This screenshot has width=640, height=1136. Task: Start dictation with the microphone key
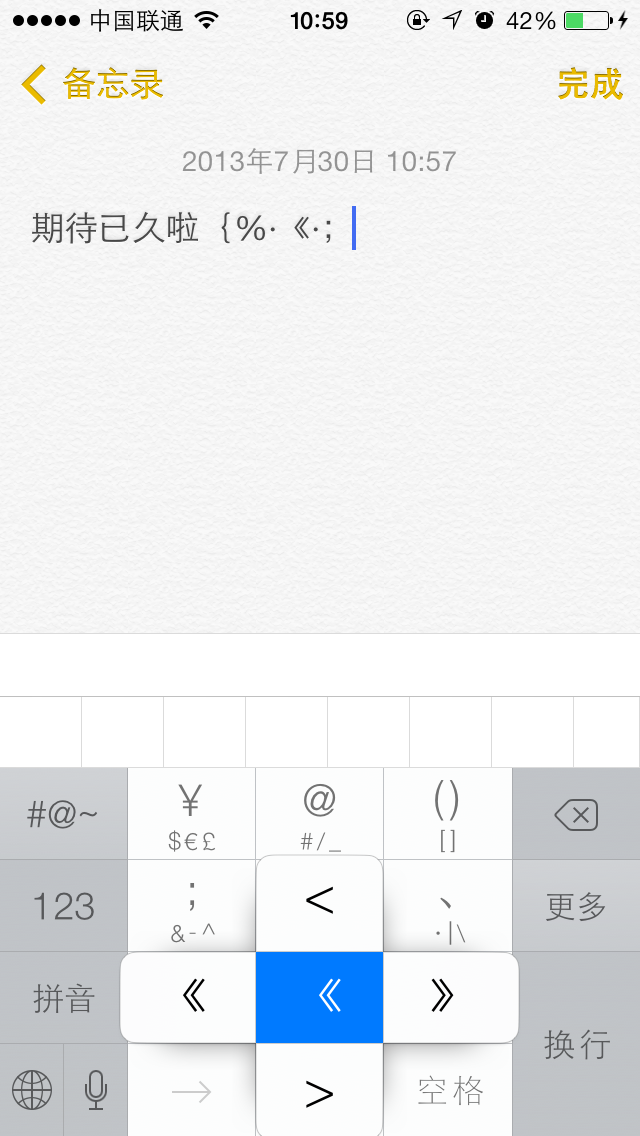[96, 1090]
